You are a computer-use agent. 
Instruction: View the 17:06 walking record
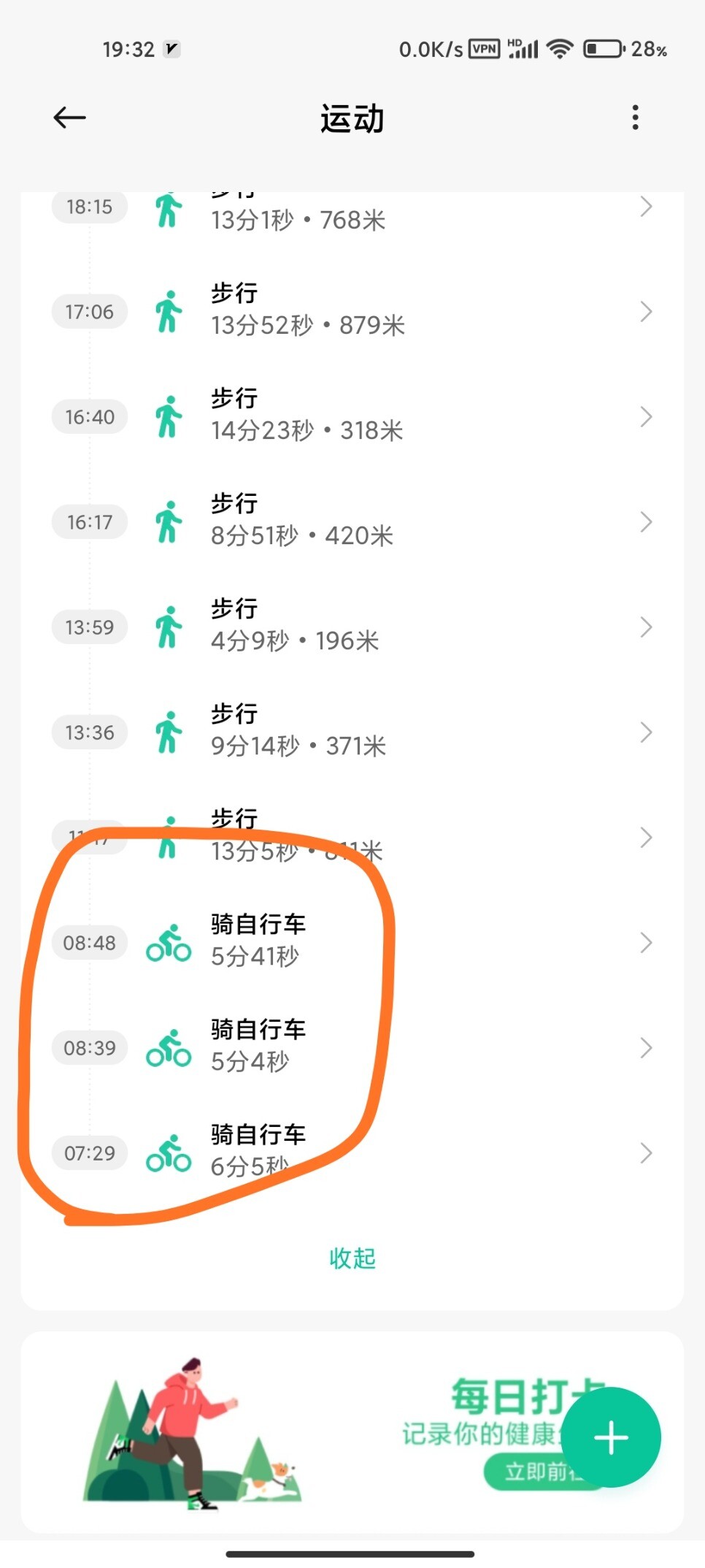click(x=350, y=312)
